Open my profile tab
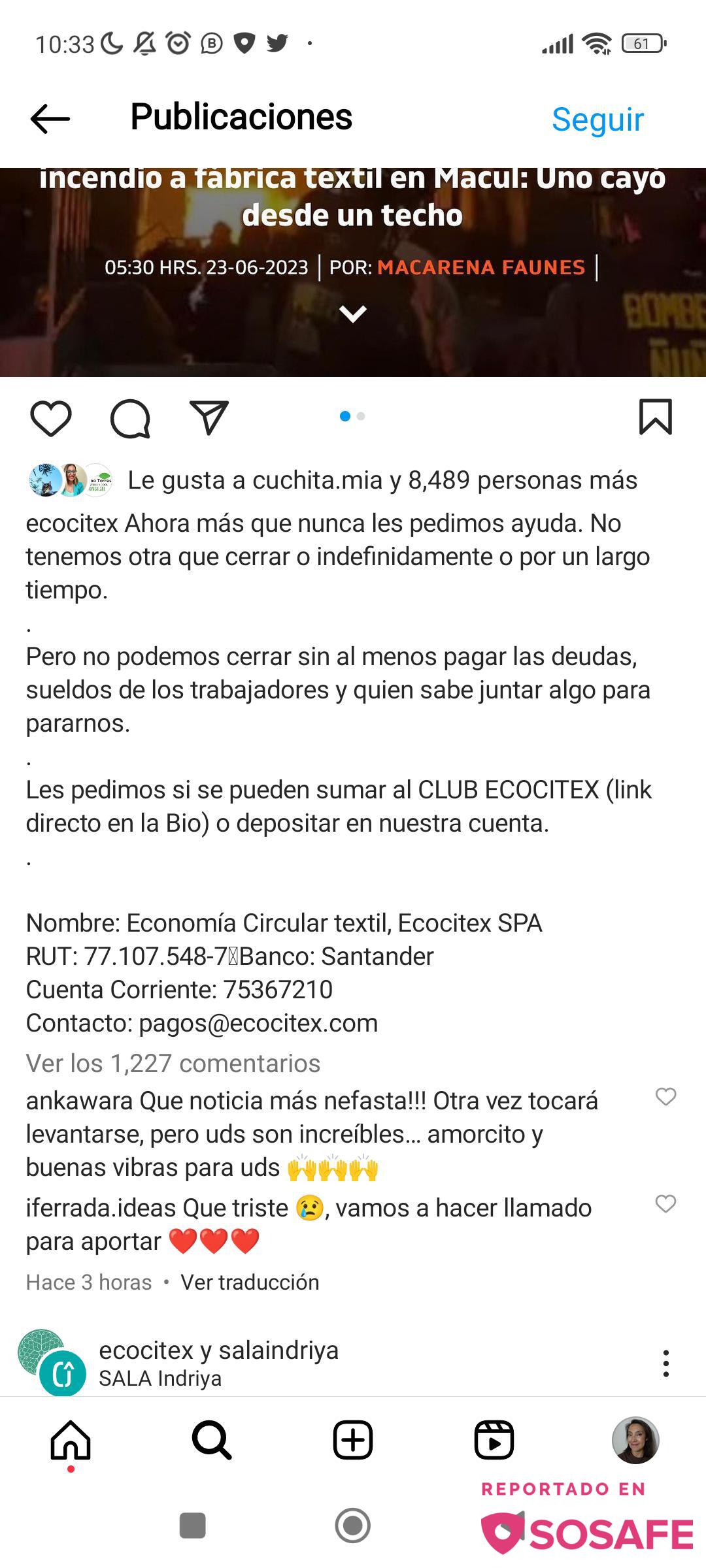Viewport: 706px width, 1568px height. coord(635,1440)
